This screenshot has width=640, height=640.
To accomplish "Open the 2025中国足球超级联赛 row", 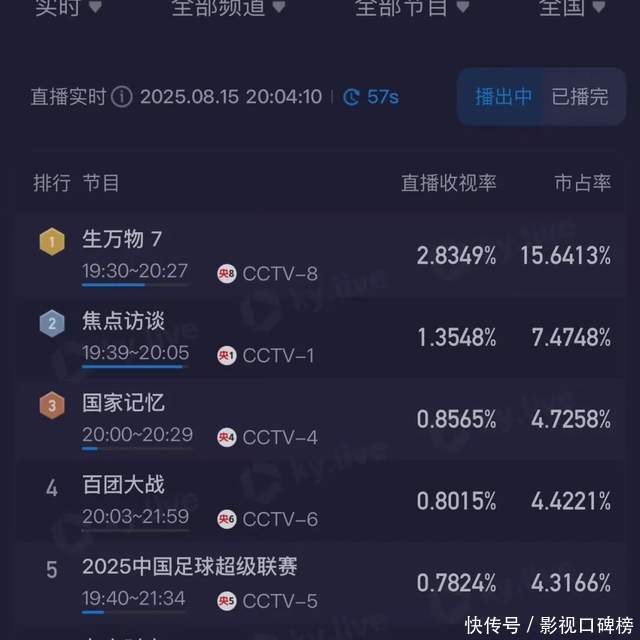I will coord(320,583).
